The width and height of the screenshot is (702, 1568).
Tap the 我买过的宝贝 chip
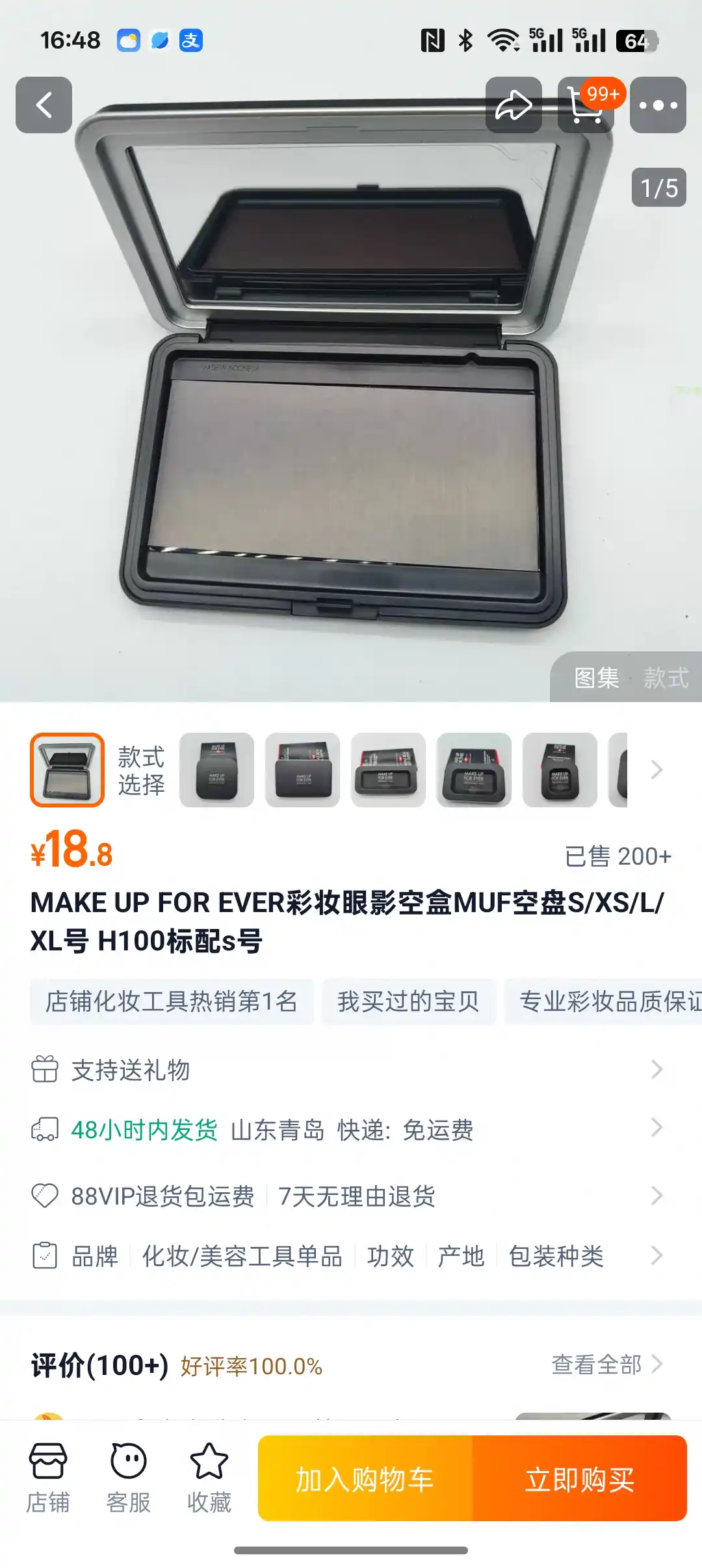tap(408, 1001)
